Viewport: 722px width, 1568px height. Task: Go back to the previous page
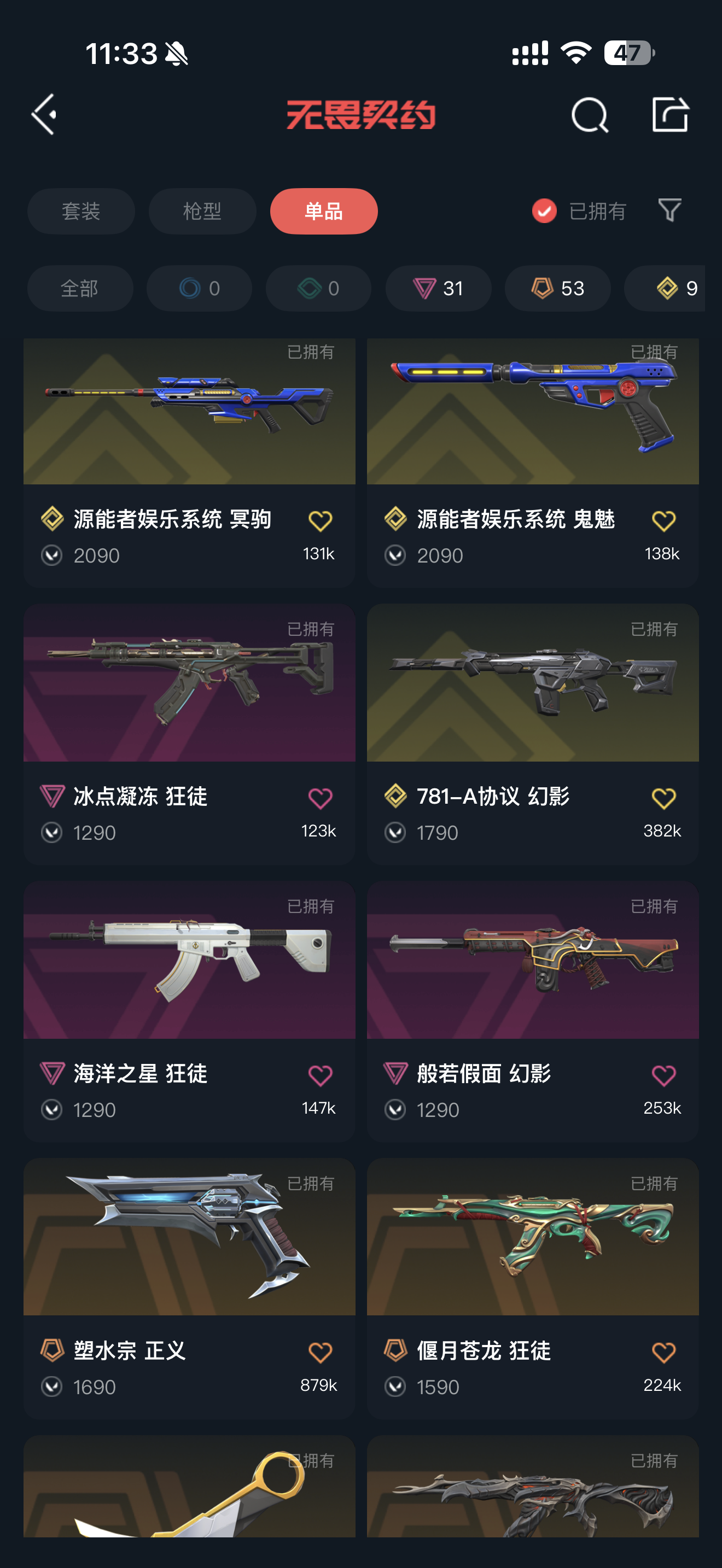(44, 114)
